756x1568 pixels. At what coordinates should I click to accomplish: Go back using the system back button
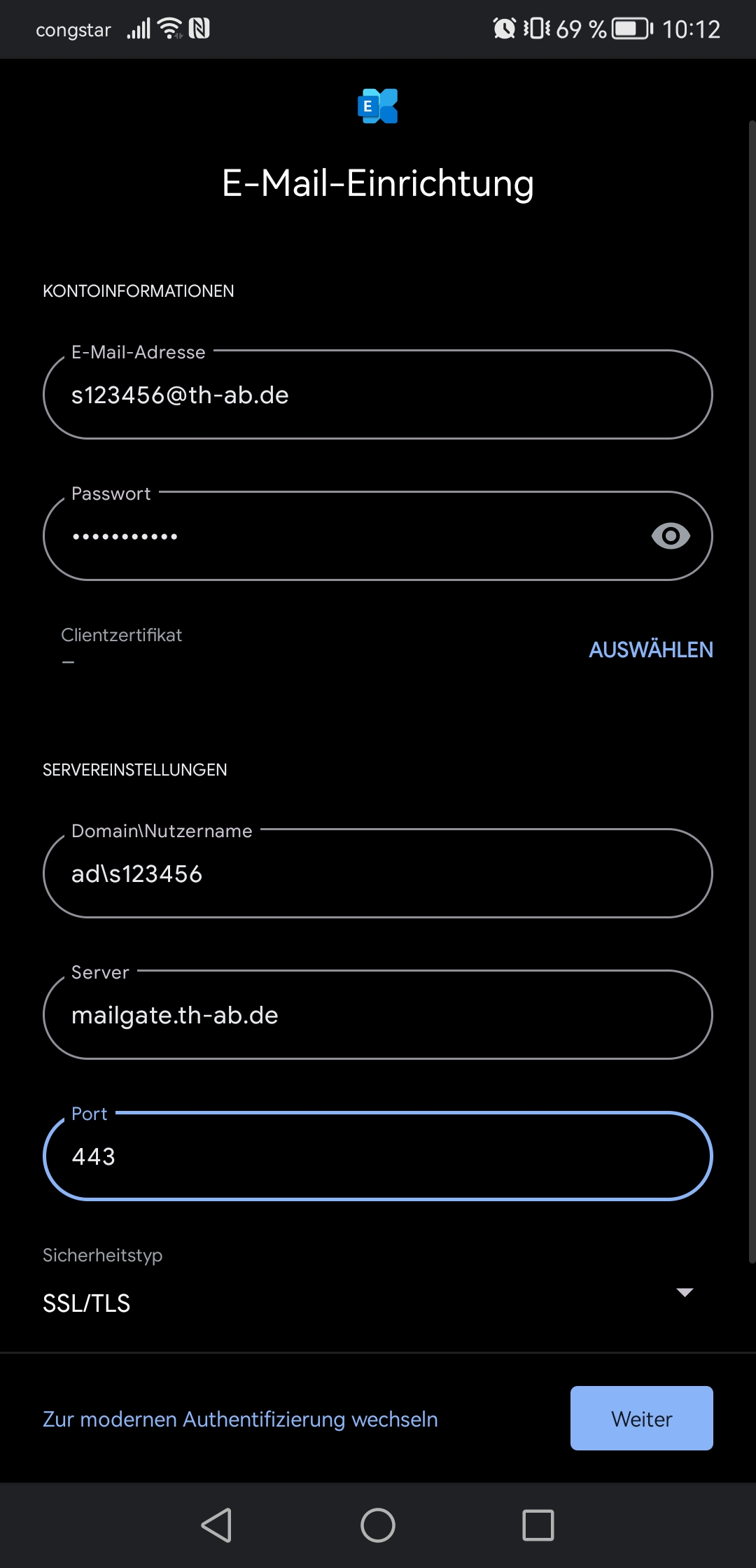click(217, 1525)
